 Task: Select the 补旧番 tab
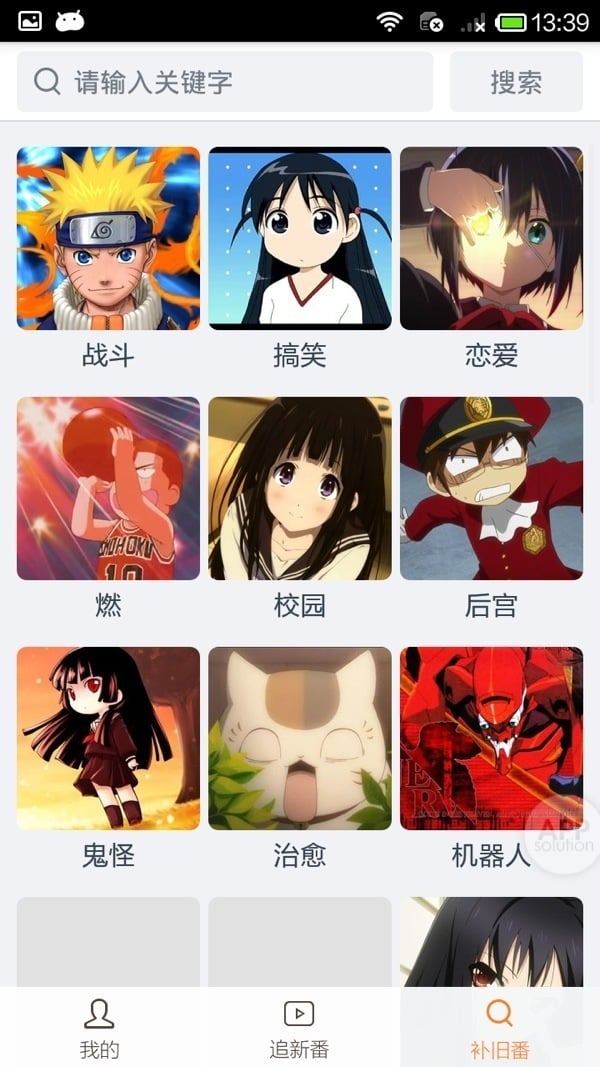(x=499, y=1028)
